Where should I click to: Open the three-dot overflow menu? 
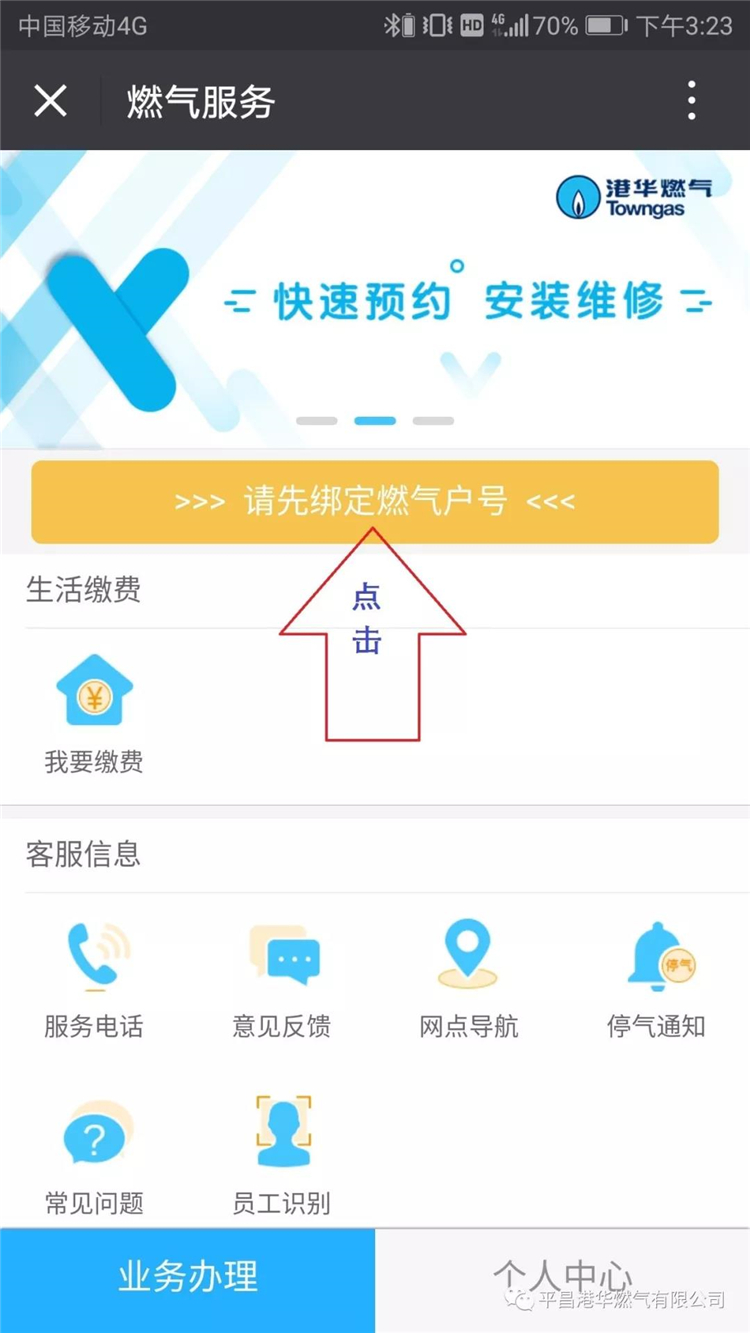coord(691,101)
